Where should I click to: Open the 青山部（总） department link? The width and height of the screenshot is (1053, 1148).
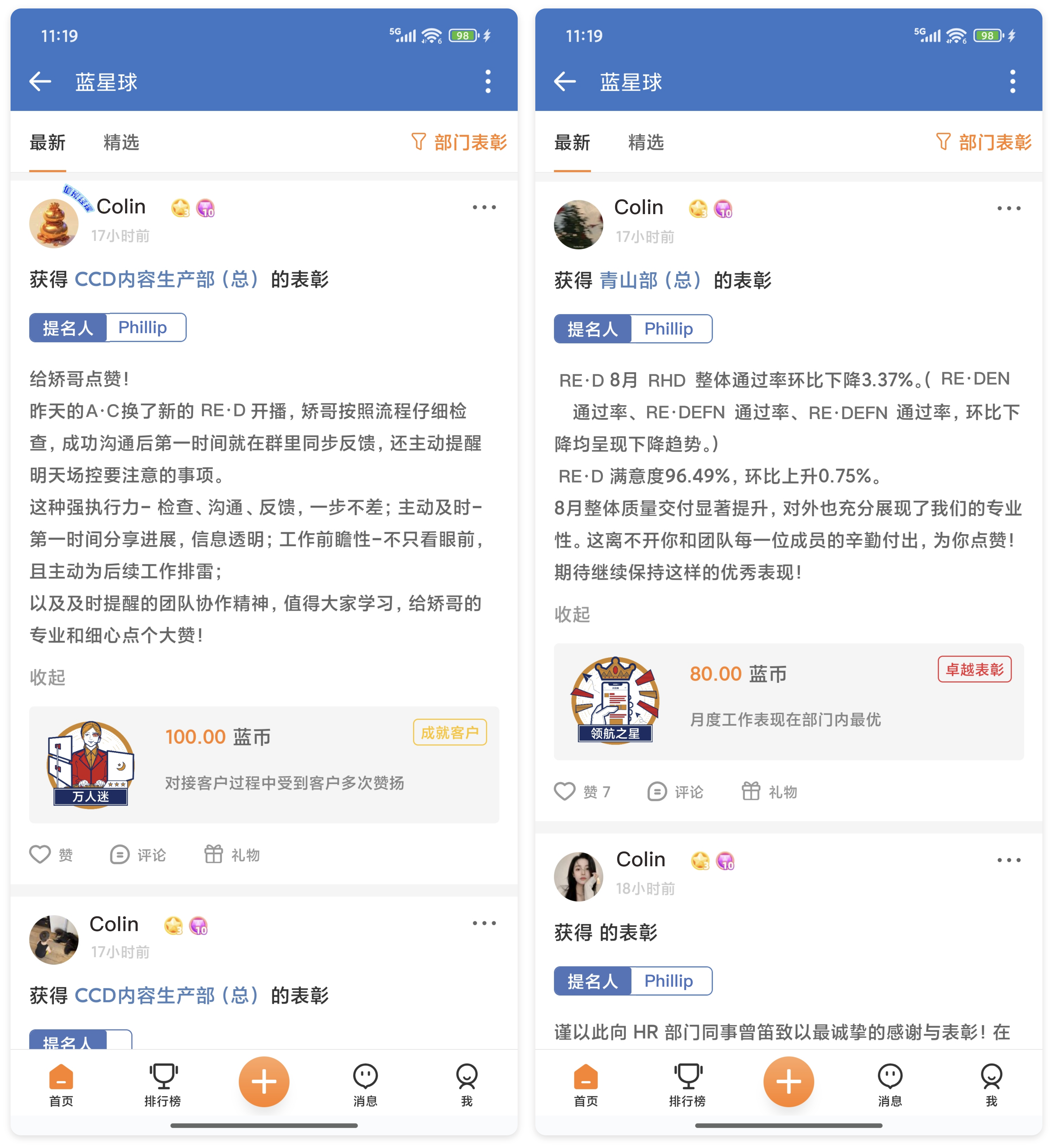tap(650, 280)
